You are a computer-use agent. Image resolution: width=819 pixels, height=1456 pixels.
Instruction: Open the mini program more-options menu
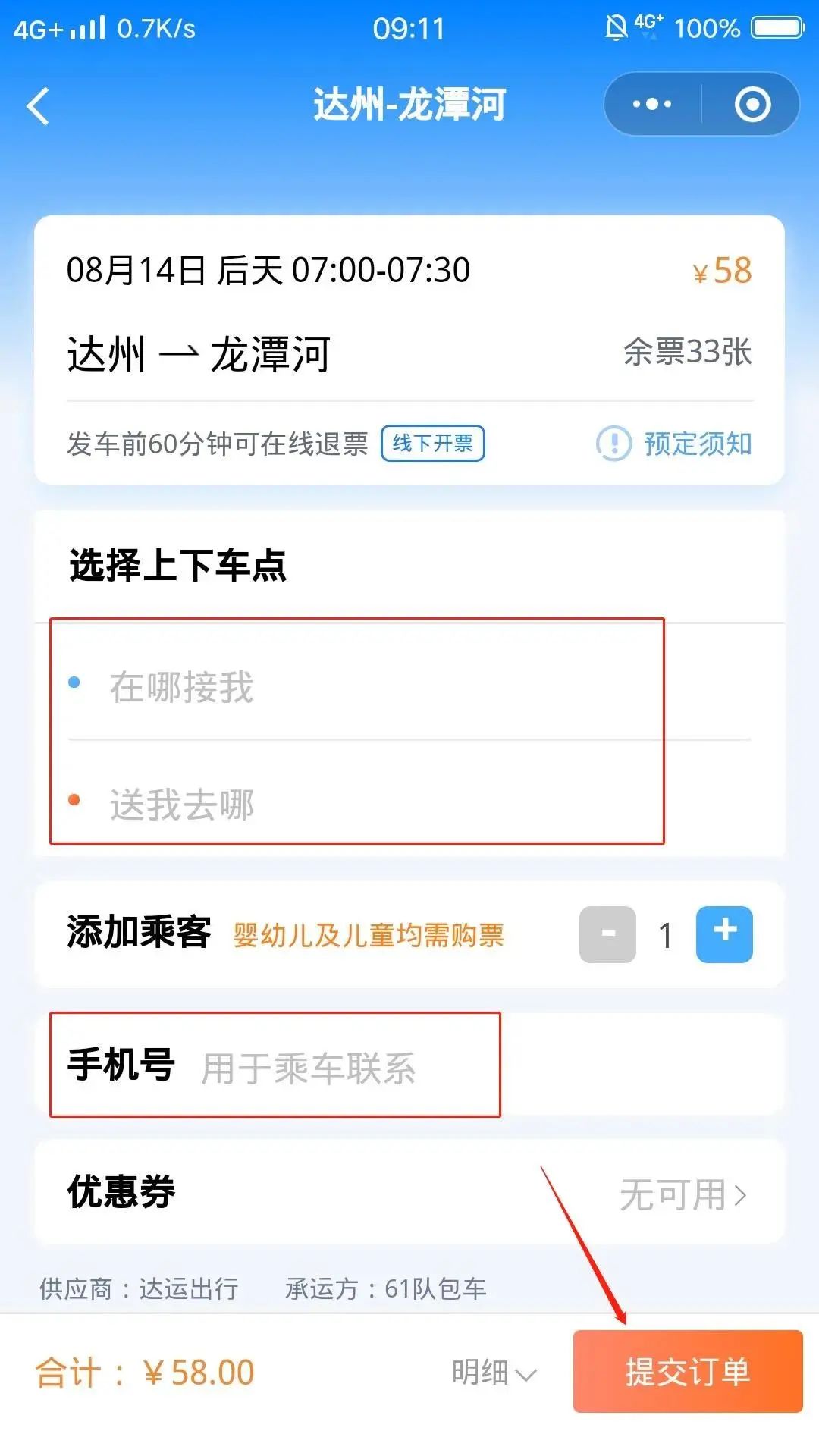point(652,104)
